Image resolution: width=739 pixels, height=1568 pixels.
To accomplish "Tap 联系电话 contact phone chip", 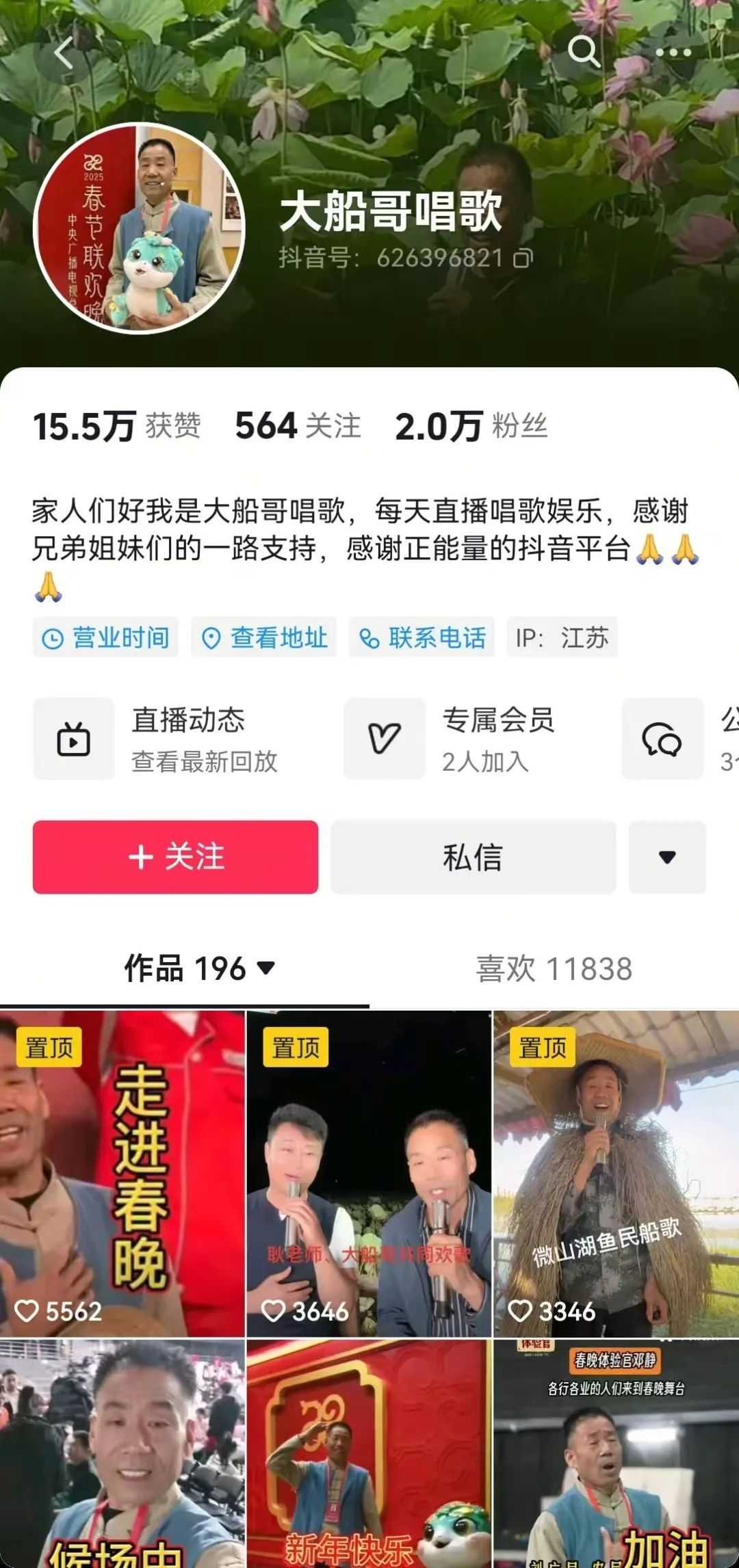I will click(422, 637).
